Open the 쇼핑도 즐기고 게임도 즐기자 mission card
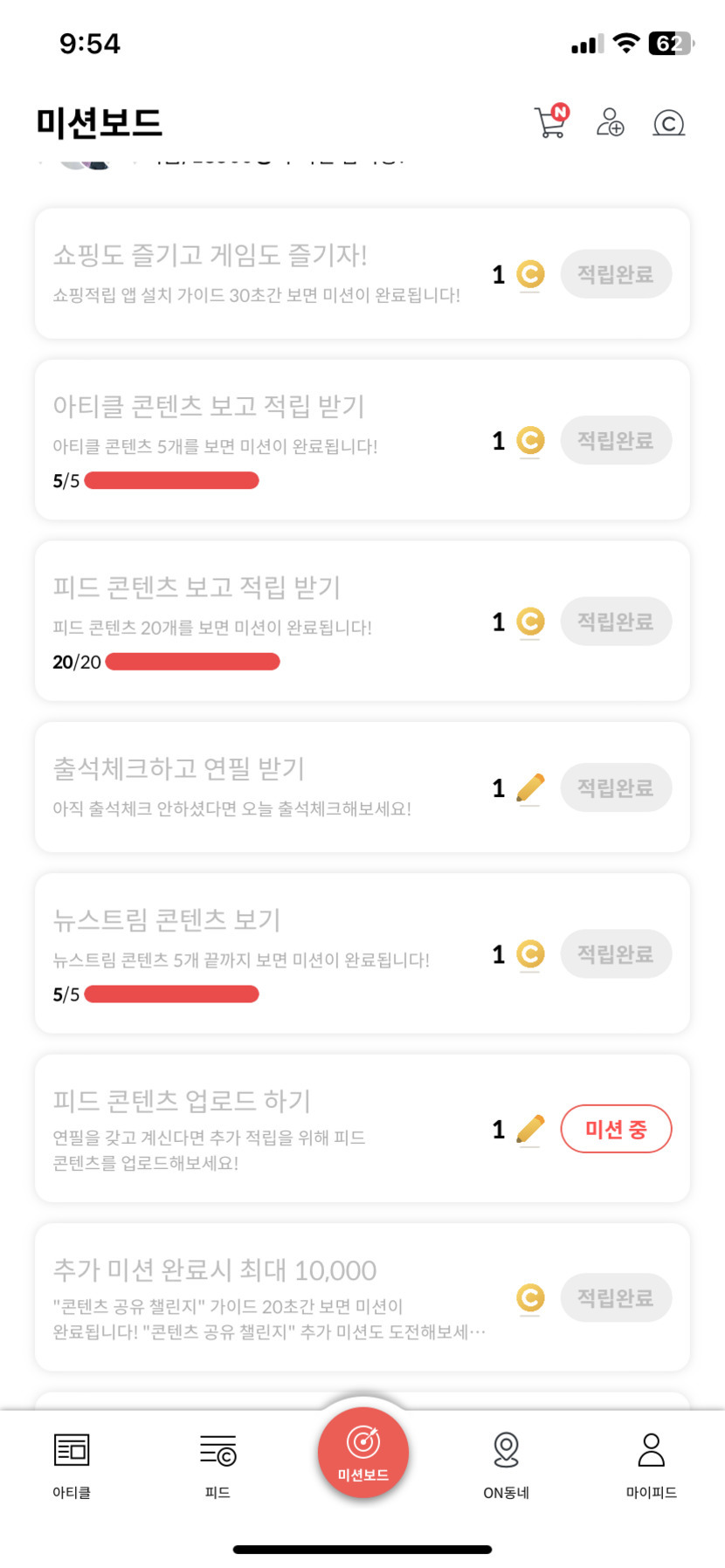Viewport: 725px width, 1568px height. click(x=262, y=273)
